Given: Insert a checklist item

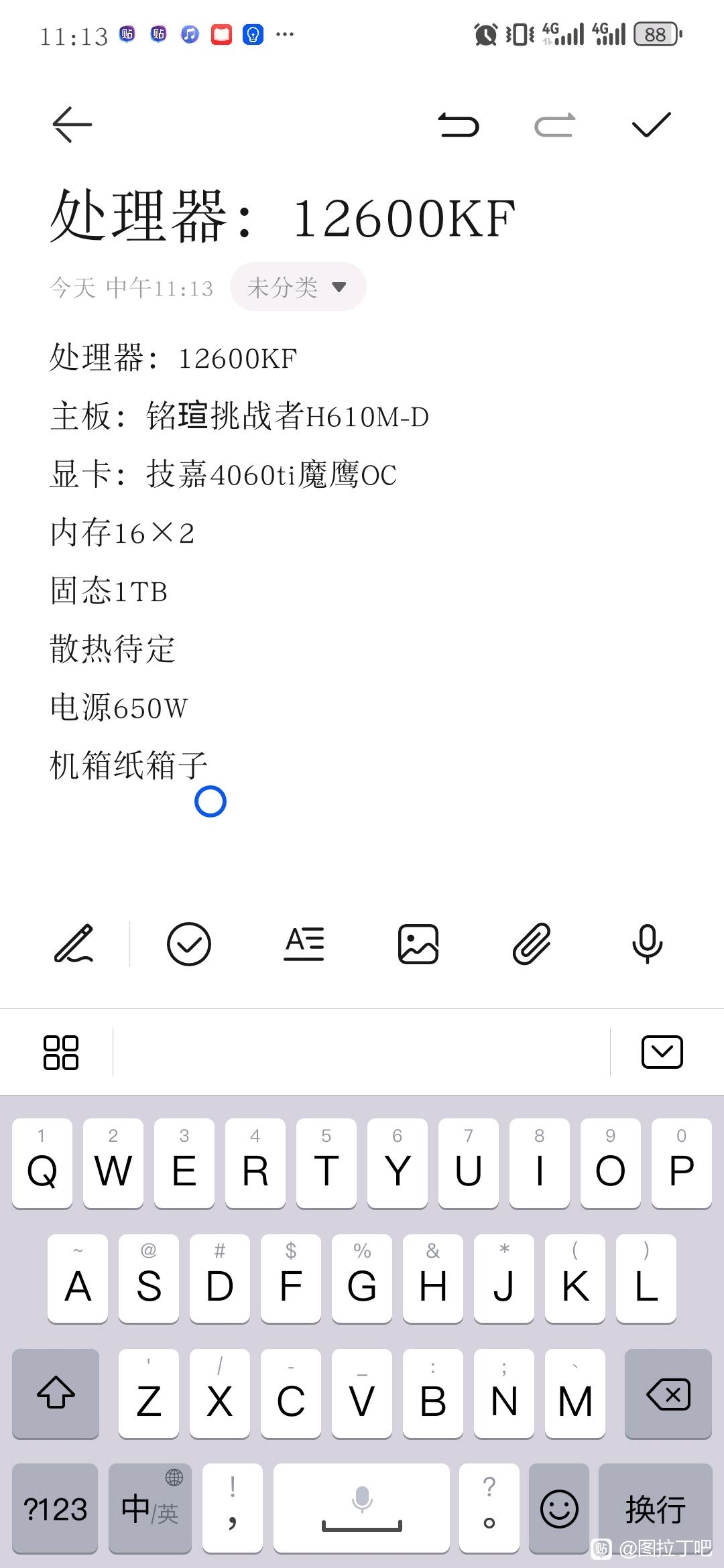Looking at the screenshot, I should click(x=189, y=944).
